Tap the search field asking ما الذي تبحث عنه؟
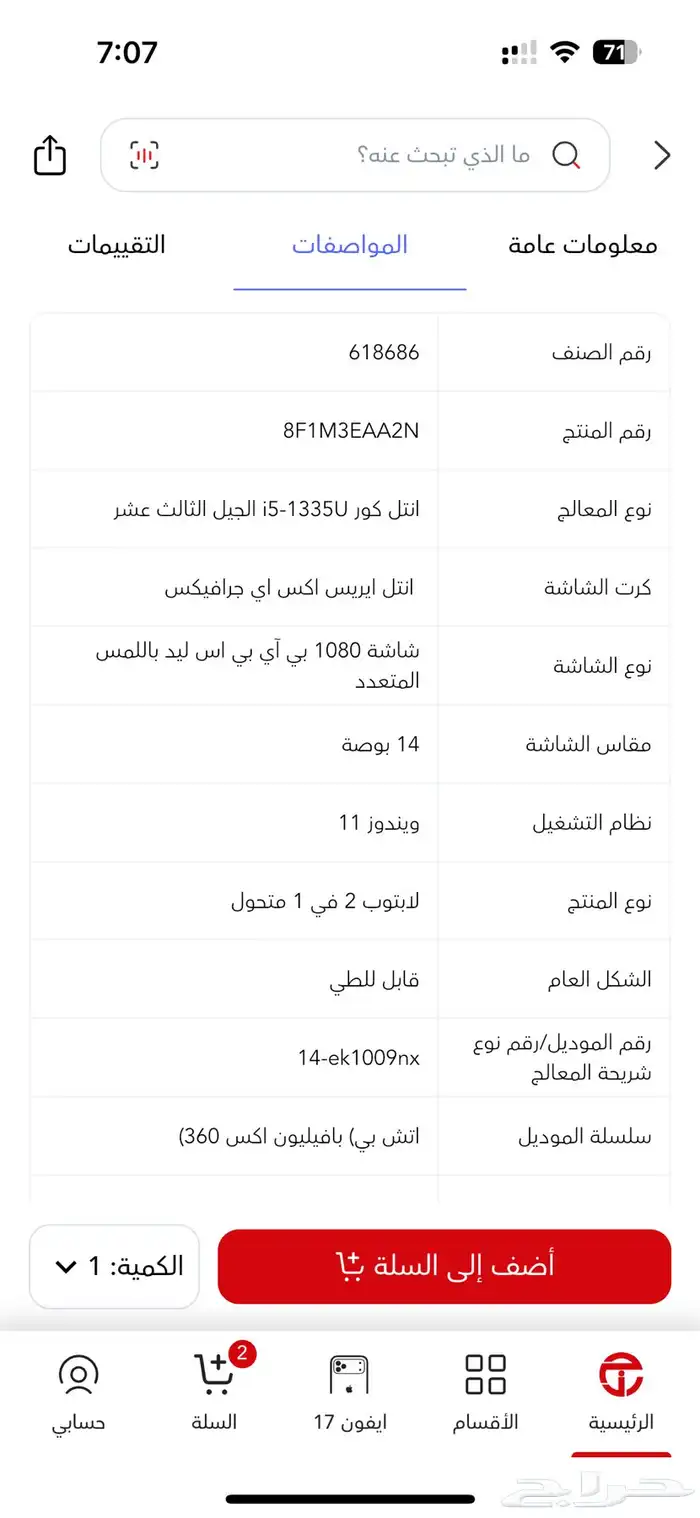Image resolution: width=700 pixels, height=1518 pixels. 400,156
